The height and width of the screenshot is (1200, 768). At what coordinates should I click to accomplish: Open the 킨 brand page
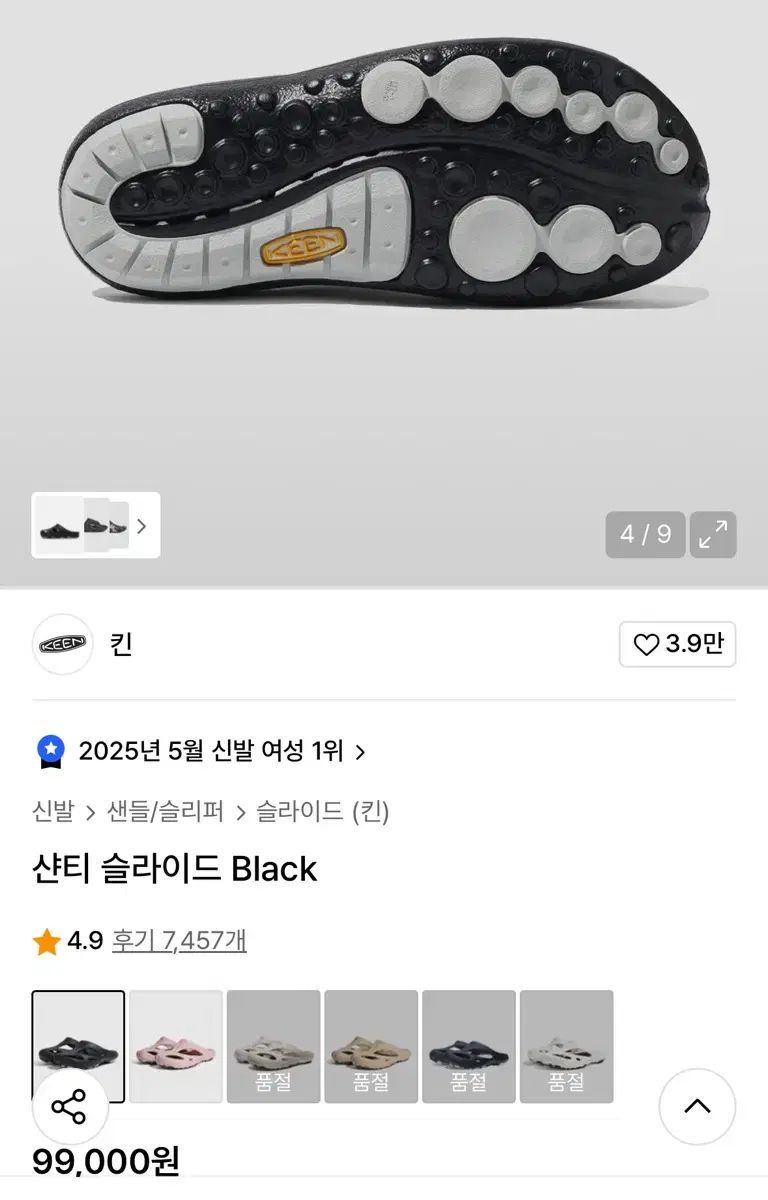120,644
